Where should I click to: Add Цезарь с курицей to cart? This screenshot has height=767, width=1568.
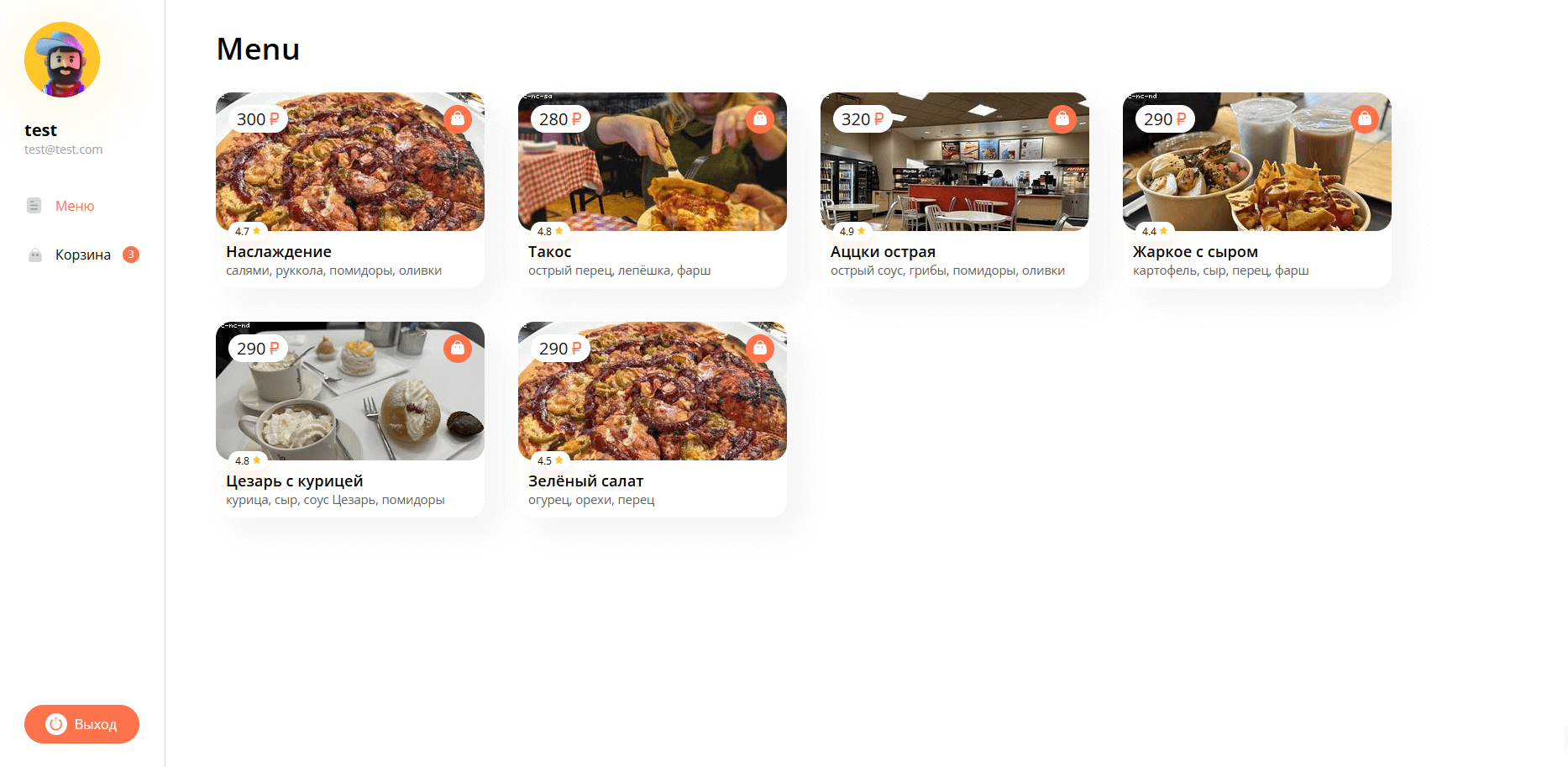coord(458,348)
